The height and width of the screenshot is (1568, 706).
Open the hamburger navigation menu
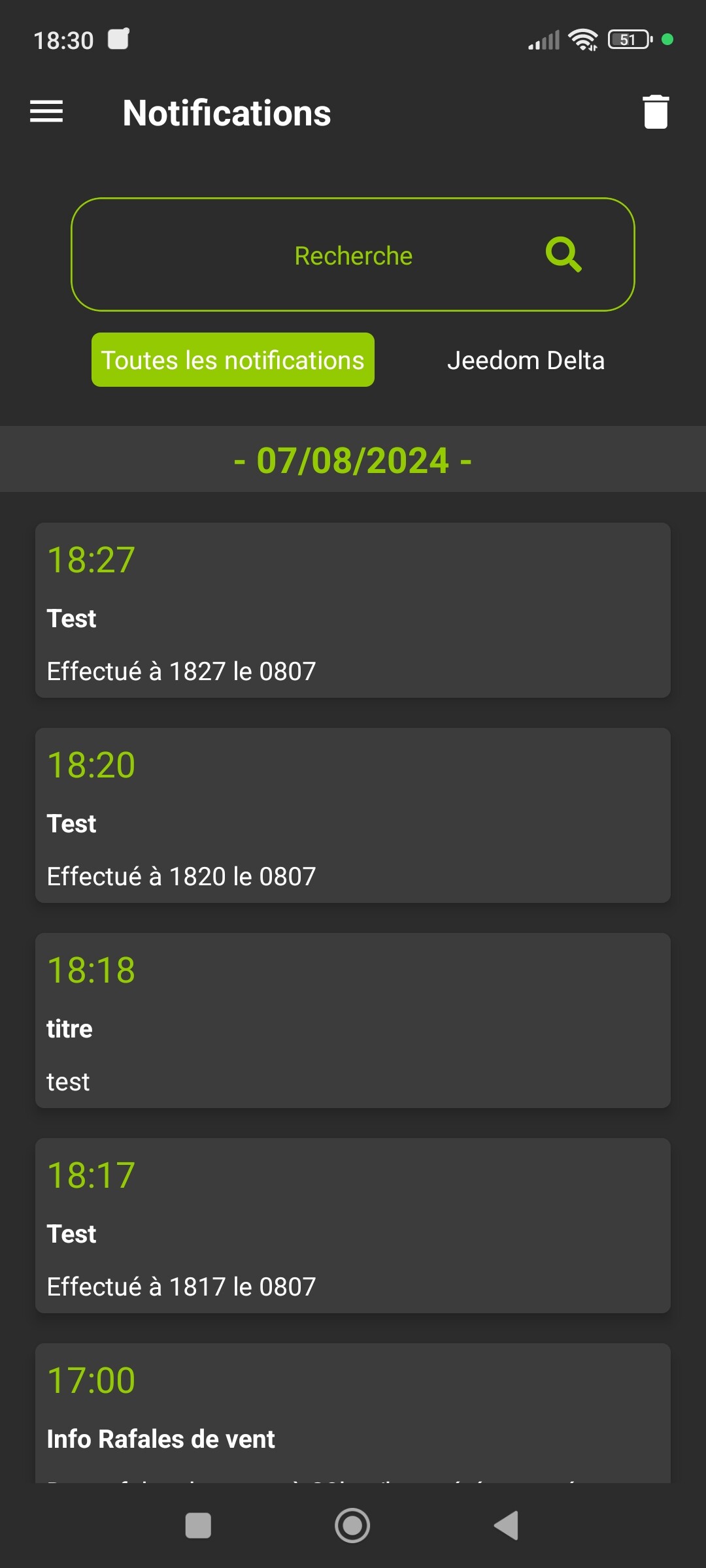click(x=46, y=112)
